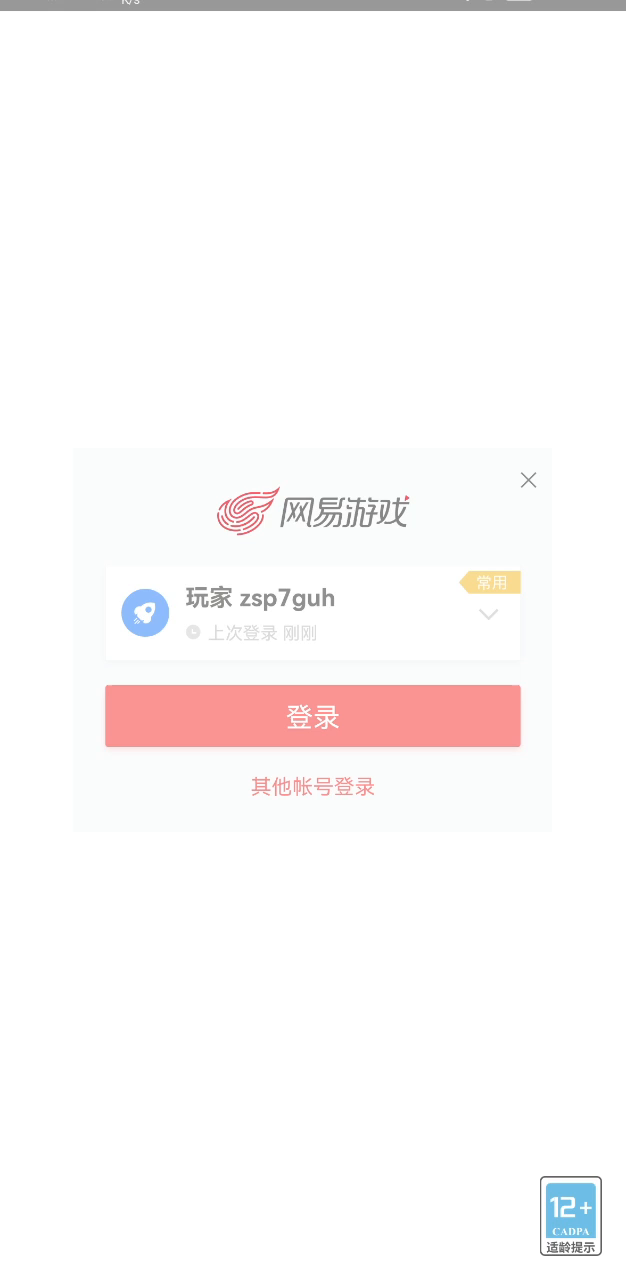Tap the red 登录 button
This screenshot has width=626, height=1280.
313,716
